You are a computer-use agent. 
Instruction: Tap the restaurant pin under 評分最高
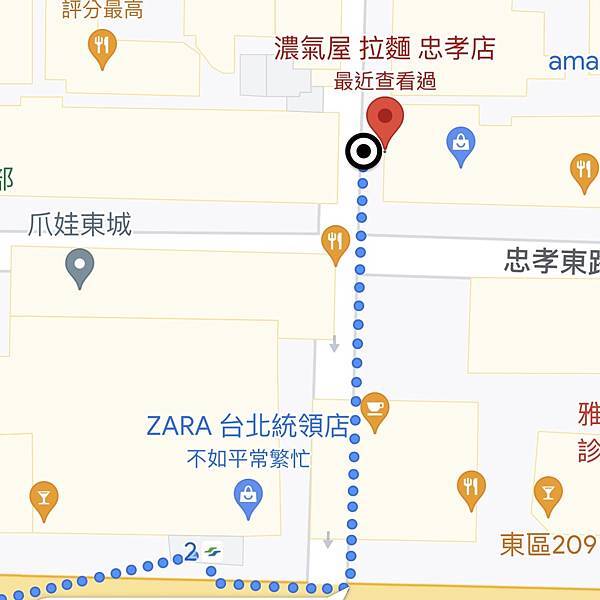(101, 45)
